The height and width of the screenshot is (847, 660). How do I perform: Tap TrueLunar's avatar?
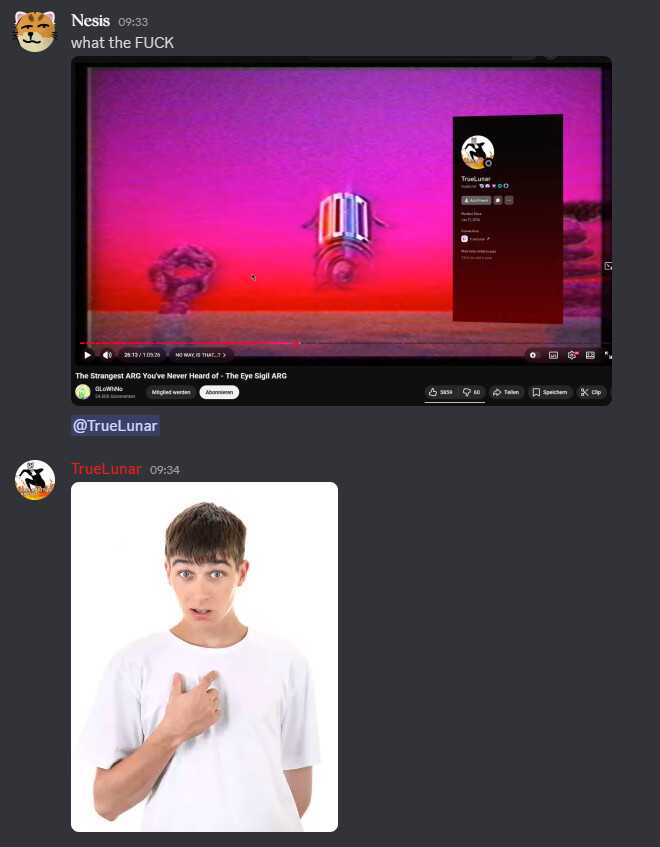tap(34, 480)
